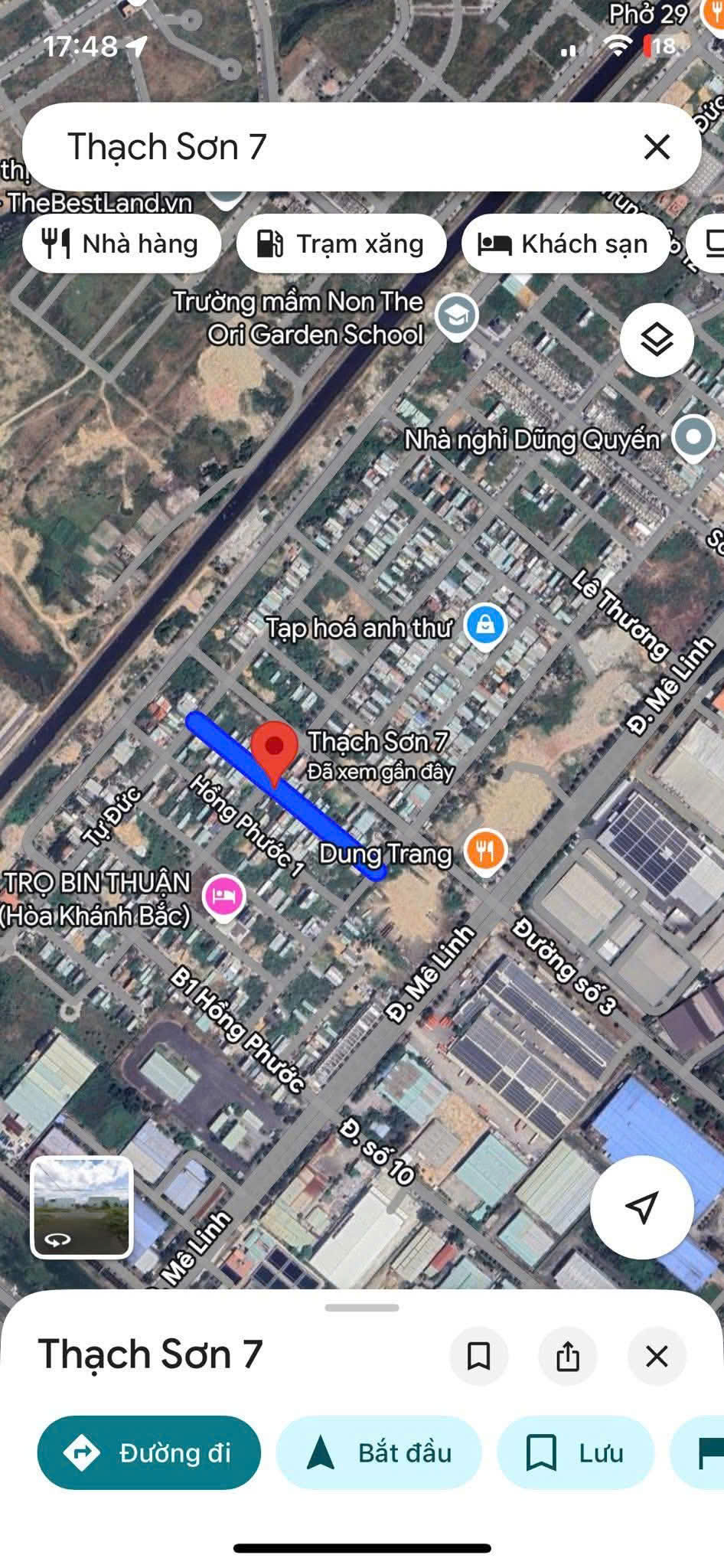Select the Tạp hoá anh thư shop pin
The height and width of the screenshot is (1568, 724).
(x=485, y=626)
